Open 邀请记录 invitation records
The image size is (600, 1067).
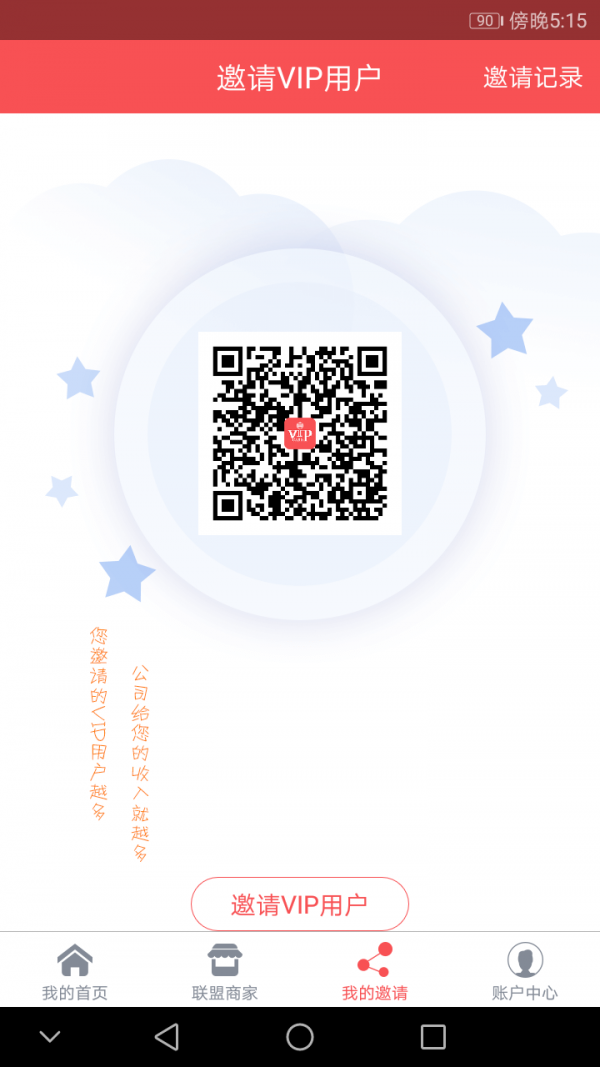click(532, 78)
